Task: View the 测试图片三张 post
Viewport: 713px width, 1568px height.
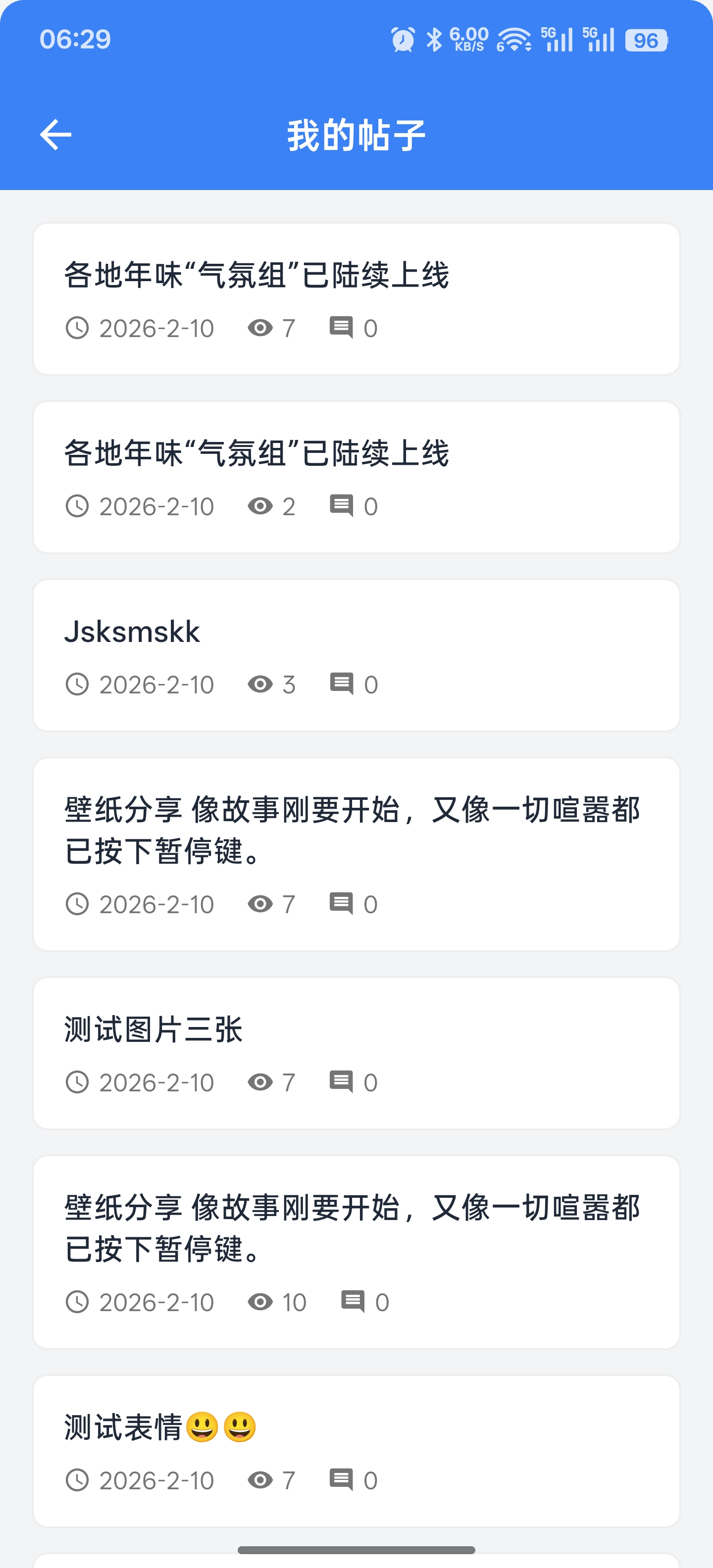Action: tap(356, 1052)
